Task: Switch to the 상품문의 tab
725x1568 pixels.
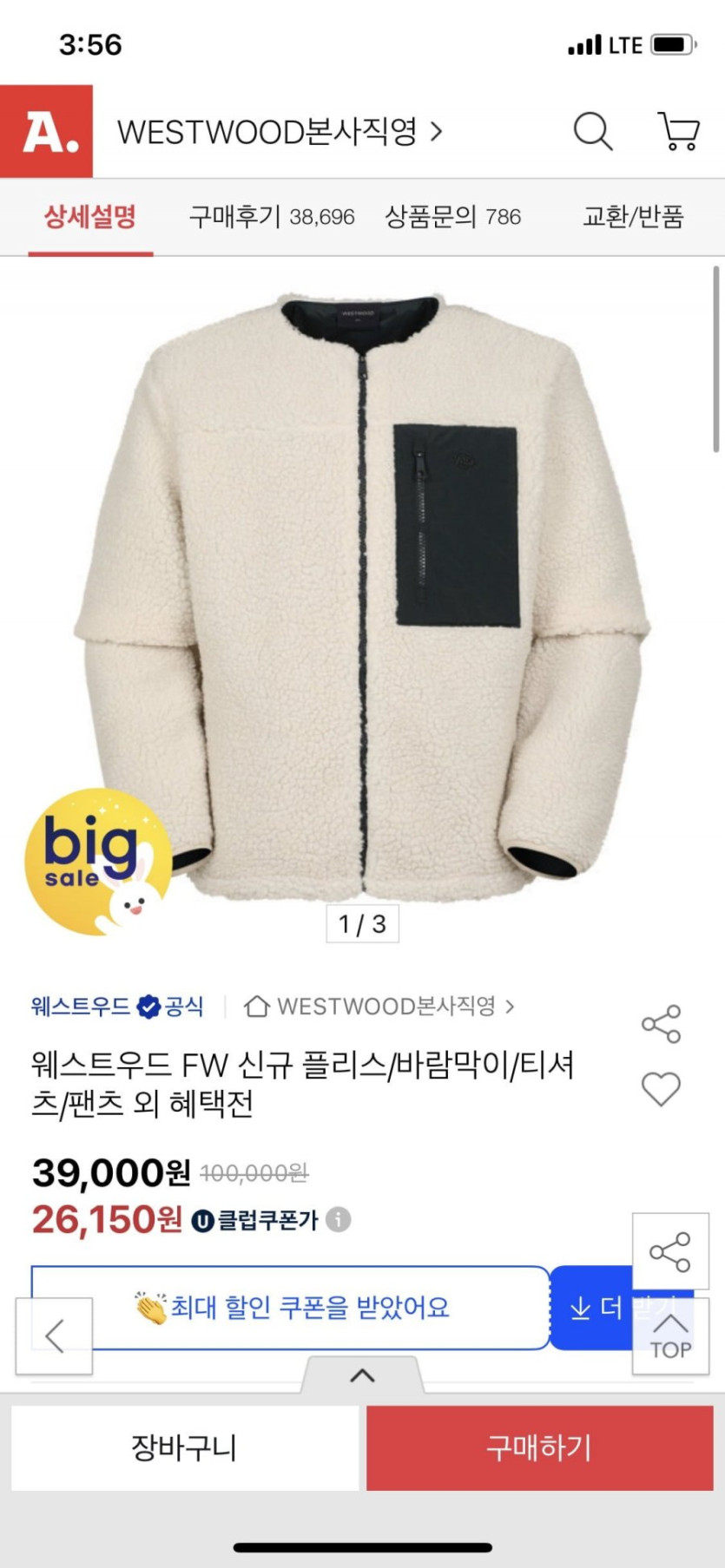Action: [x=452, y=216]
